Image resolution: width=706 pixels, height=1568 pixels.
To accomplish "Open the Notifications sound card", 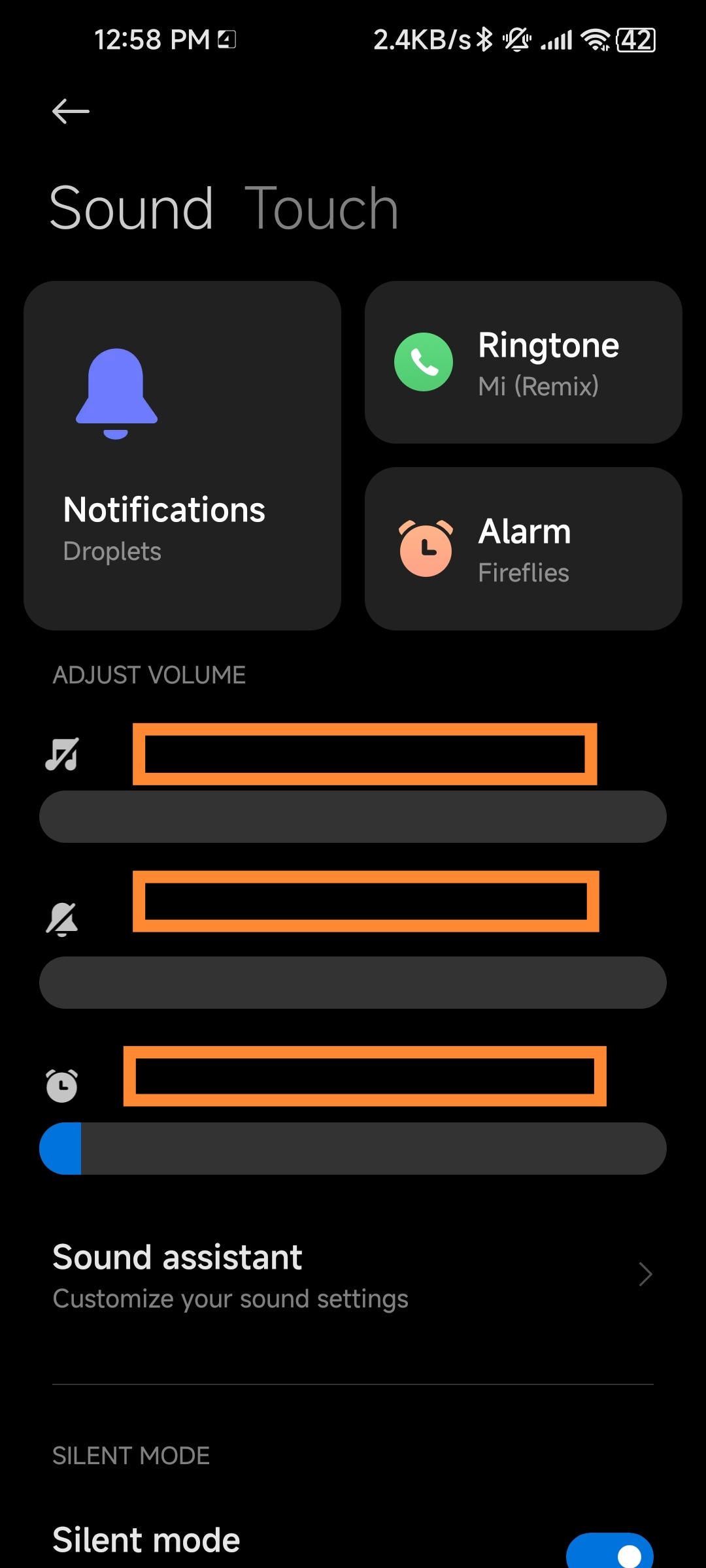I will [x=182, y=455].
